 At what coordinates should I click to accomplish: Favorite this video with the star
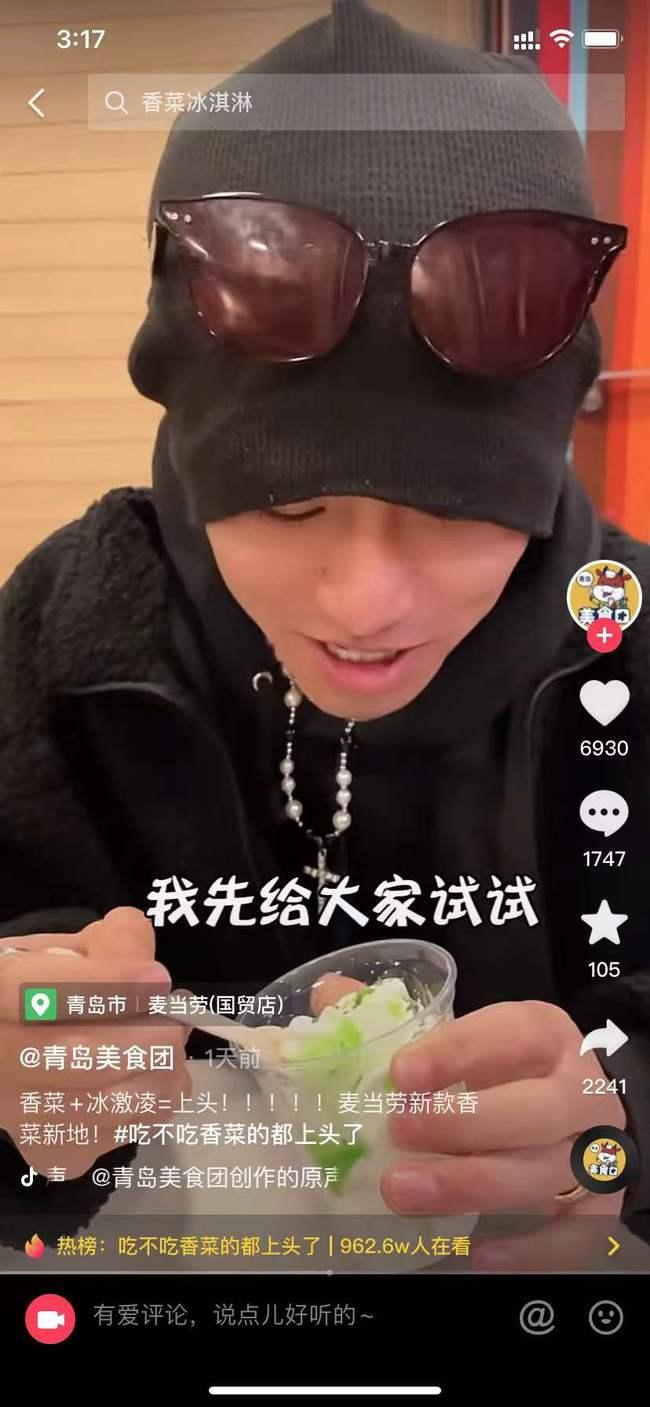[x=604, y=924]
